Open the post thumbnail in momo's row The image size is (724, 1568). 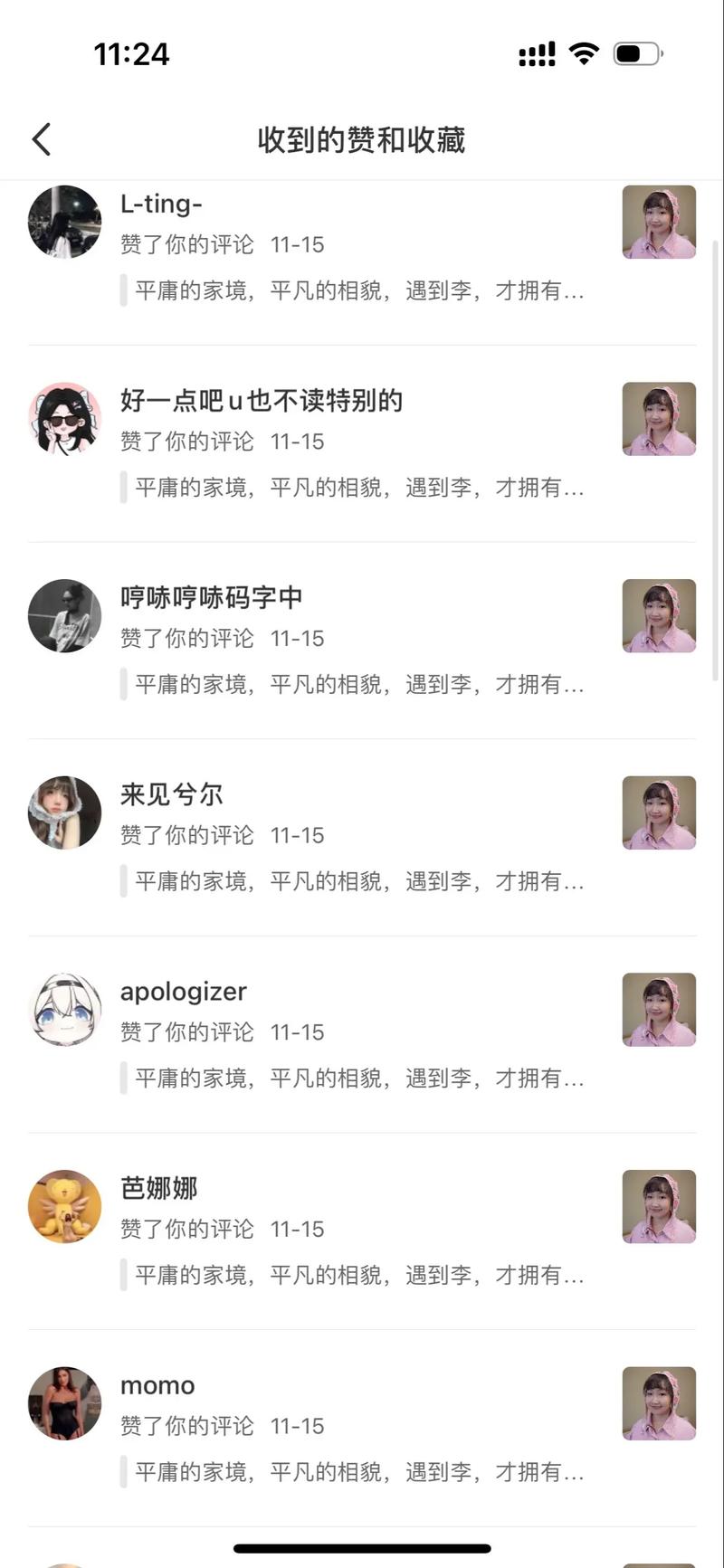[659, 1403]
